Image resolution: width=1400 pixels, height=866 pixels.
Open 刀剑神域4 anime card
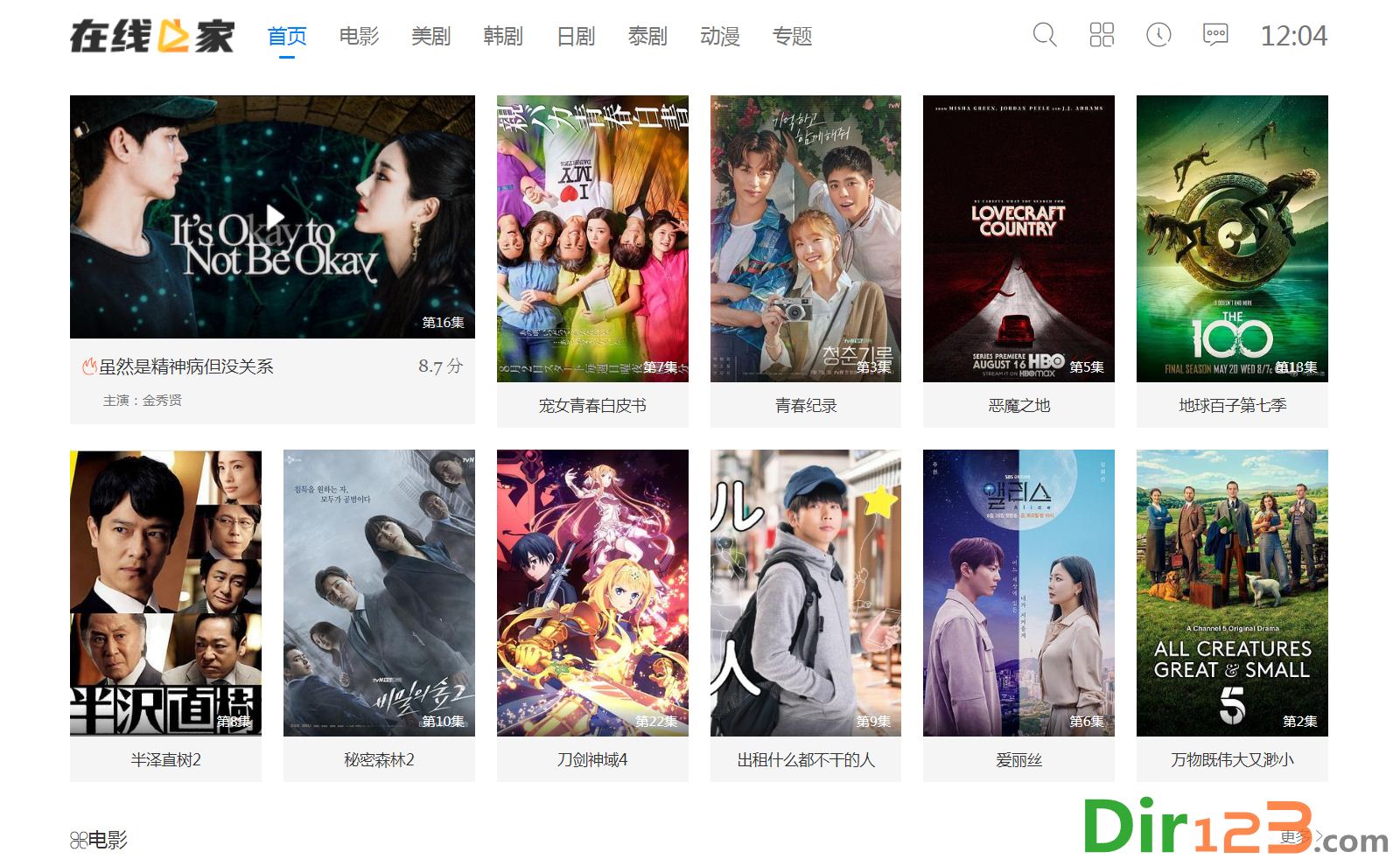click(x=592, y=593)
